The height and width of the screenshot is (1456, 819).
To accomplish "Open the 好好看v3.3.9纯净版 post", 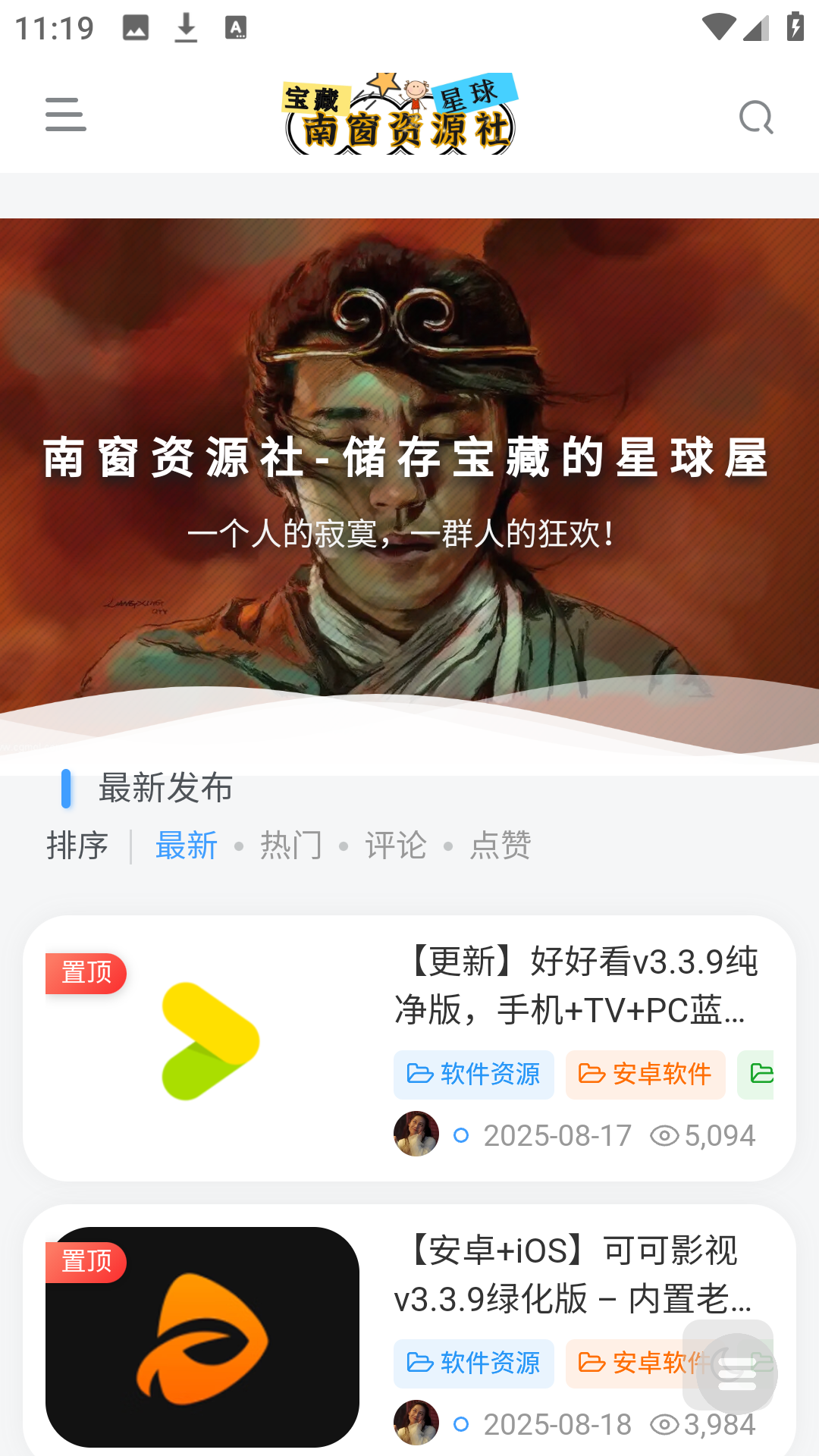I will pos(576,985).
